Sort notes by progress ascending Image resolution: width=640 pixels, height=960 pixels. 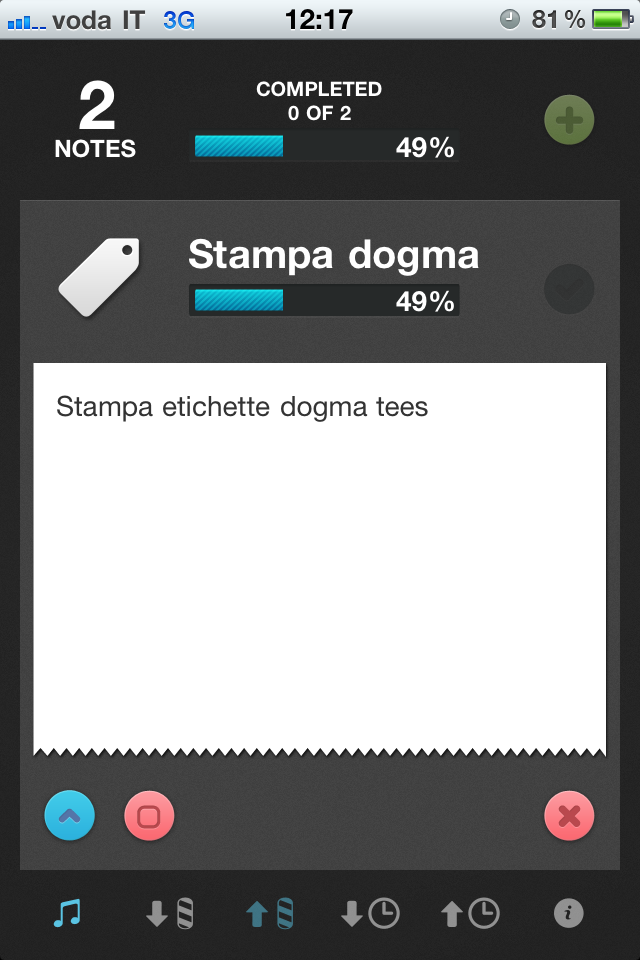[x=271, y=913]
